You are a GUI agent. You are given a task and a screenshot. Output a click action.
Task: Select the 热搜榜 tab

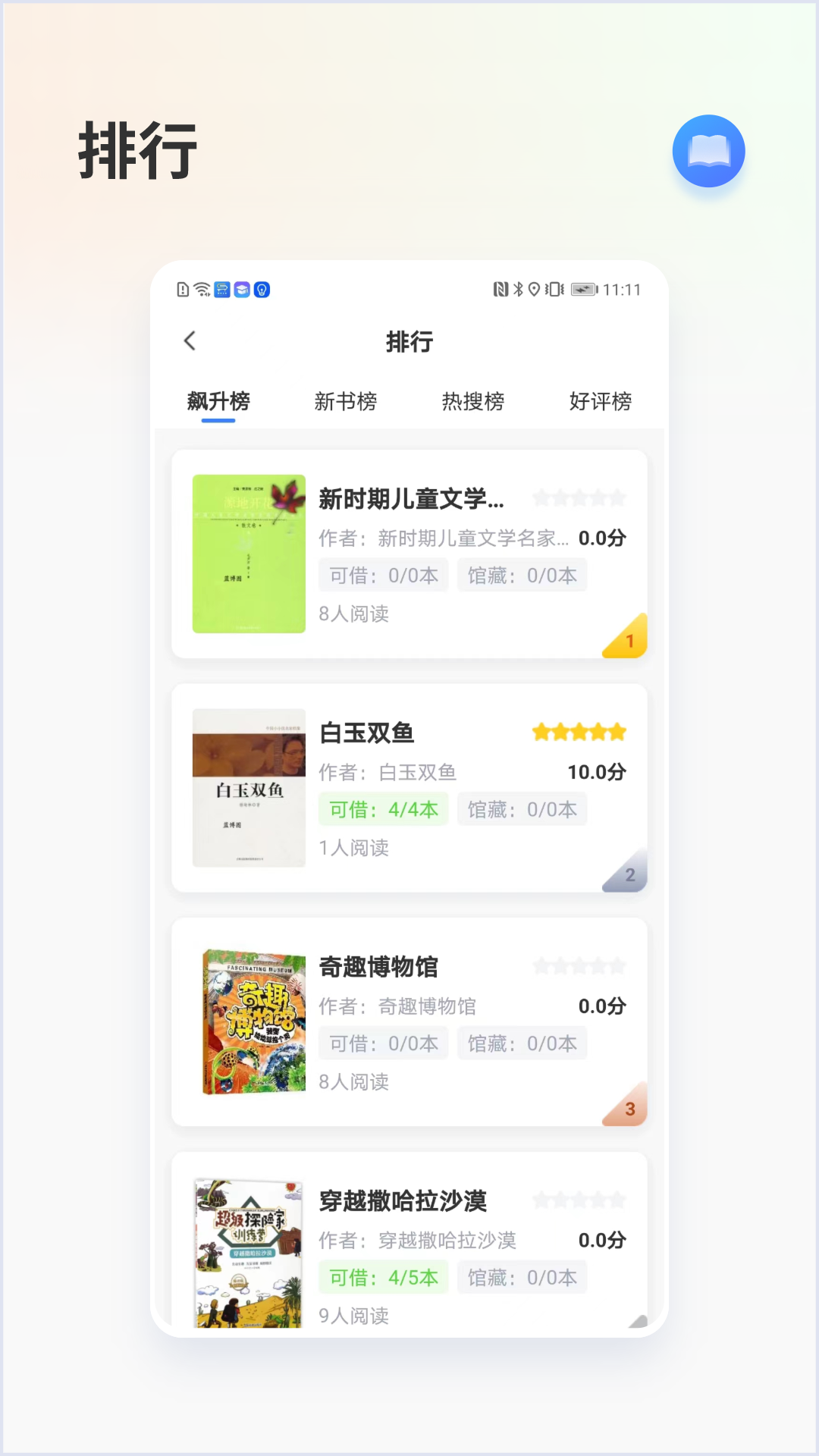click(x=475, y=401)
